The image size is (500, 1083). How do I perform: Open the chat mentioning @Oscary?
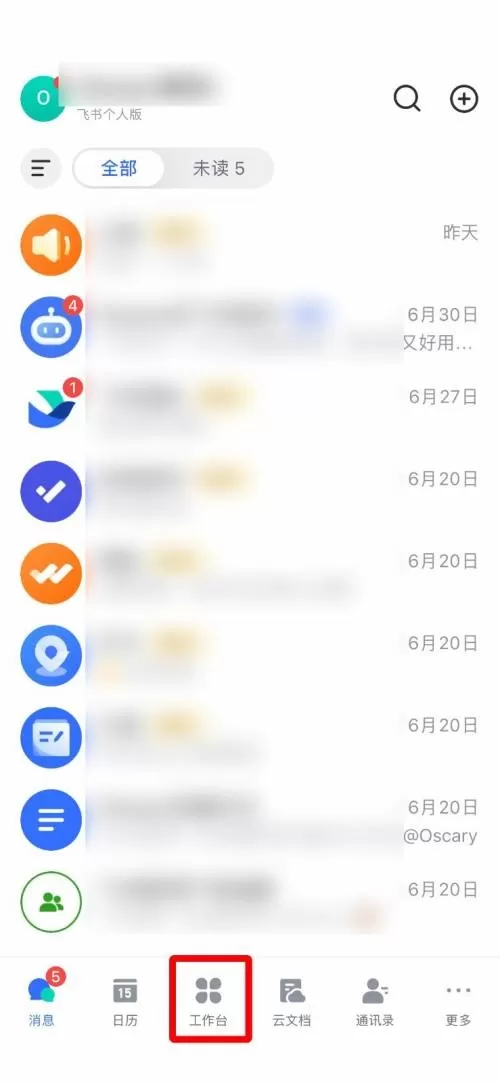(x=250, y=820)
